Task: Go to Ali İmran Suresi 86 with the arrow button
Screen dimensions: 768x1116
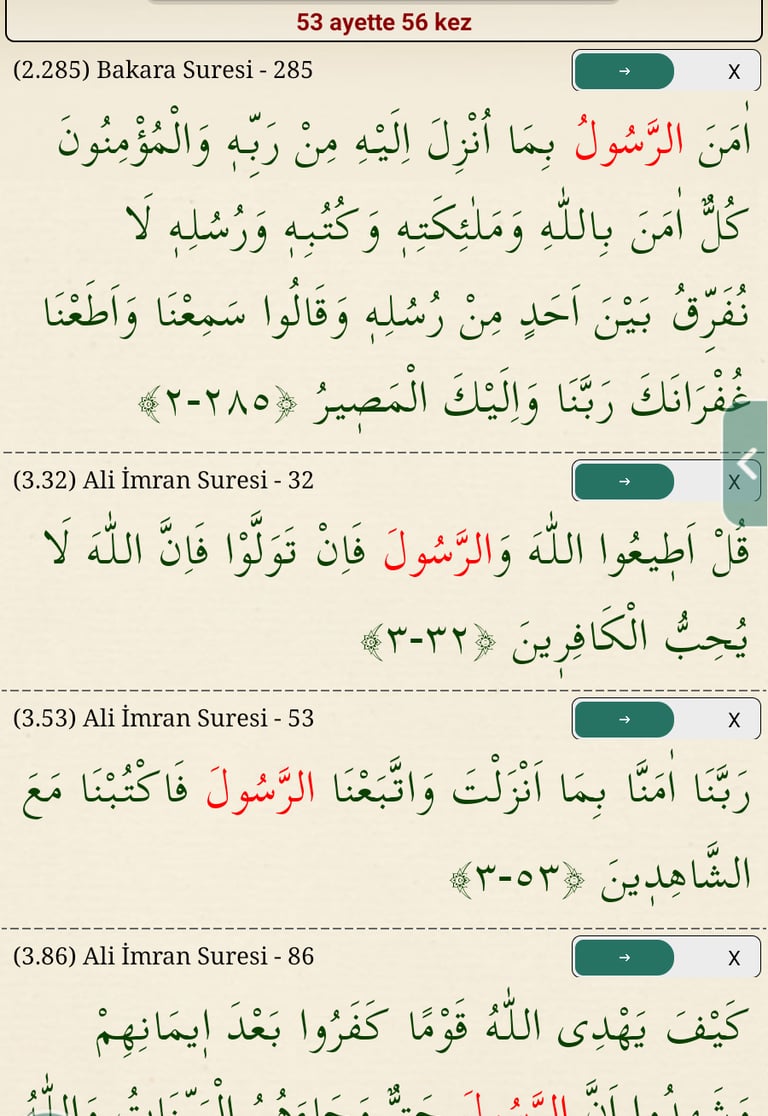Action: click(625, 957)
